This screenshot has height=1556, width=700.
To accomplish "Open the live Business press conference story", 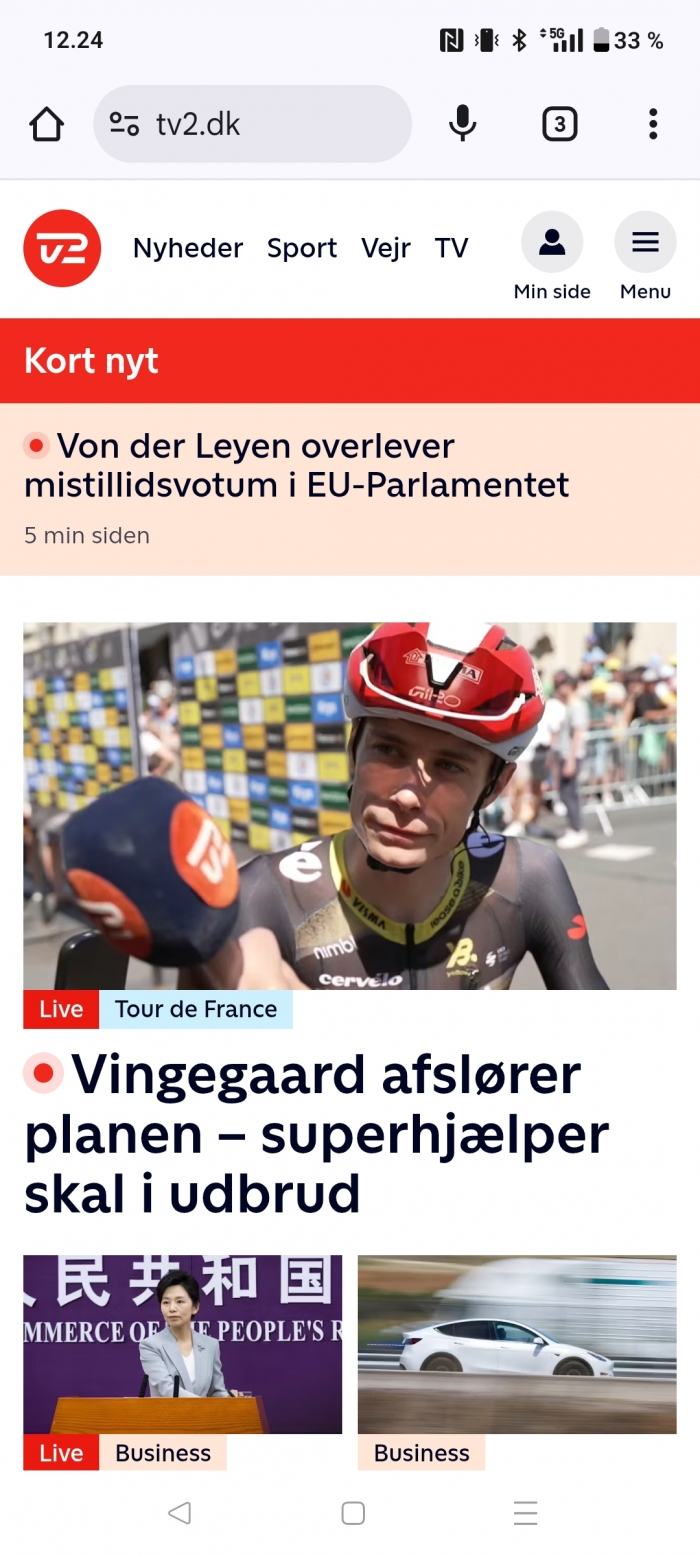I will pyautogui.click(x=183, y=1344).
